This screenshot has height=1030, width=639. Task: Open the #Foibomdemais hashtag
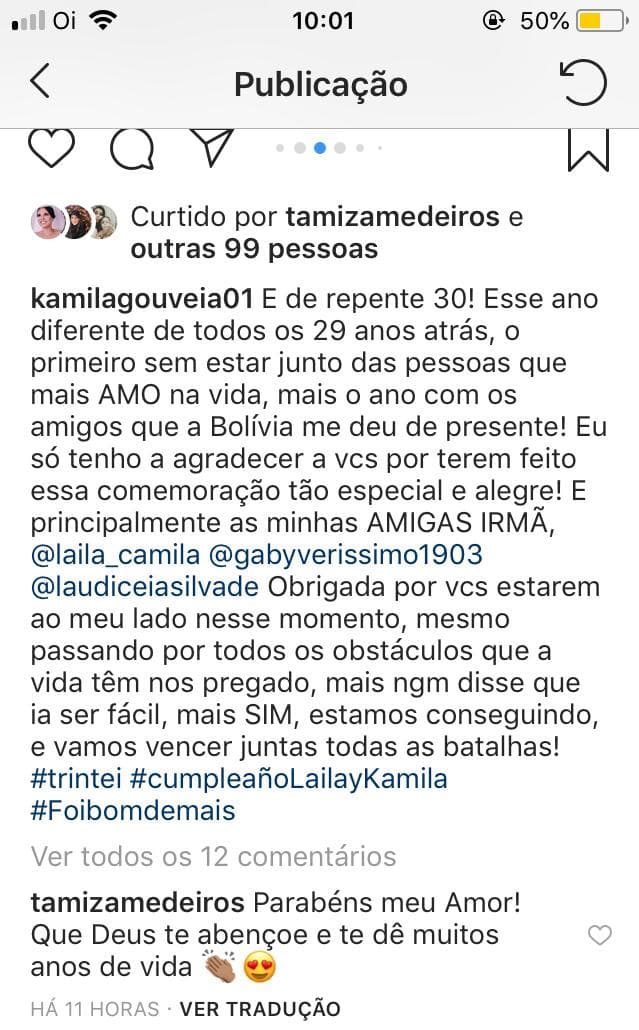[133, 809]
